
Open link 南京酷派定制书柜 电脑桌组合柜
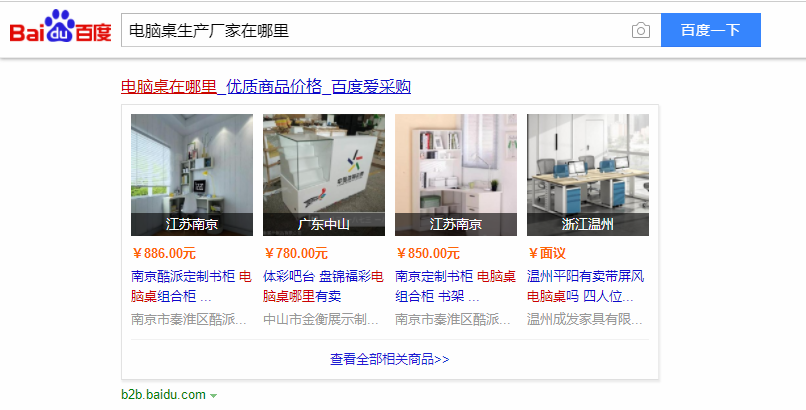pos(191,286)
